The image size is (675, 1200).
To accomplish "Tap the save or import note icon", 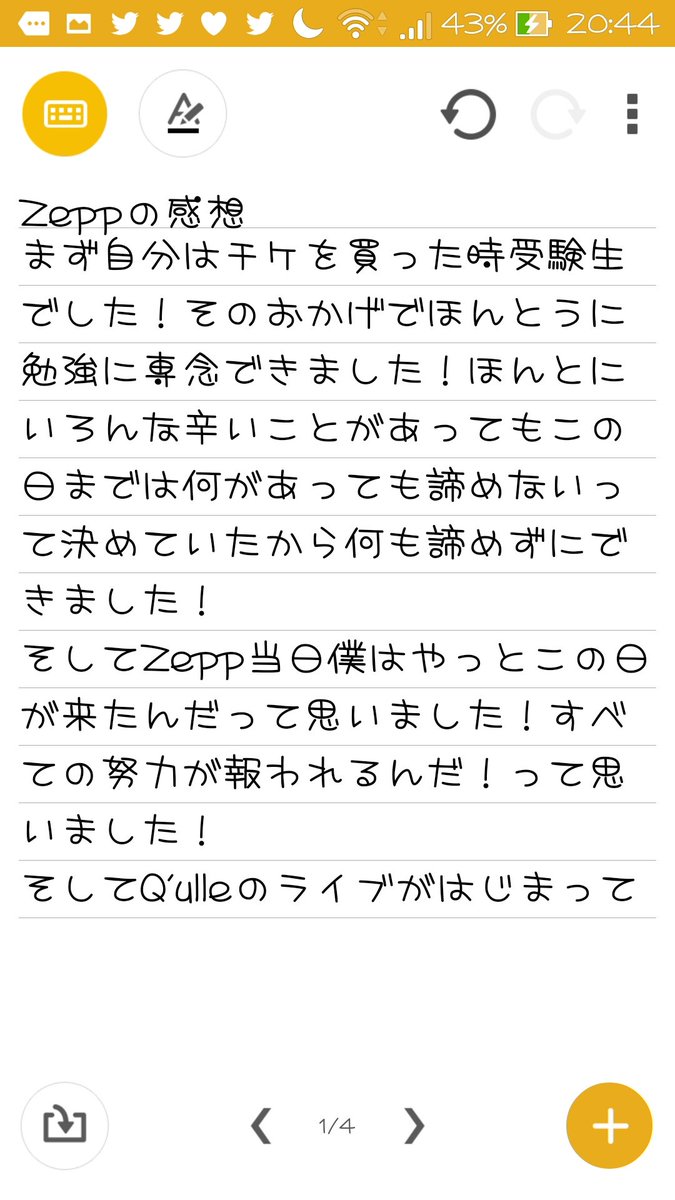I will 65,1126.
